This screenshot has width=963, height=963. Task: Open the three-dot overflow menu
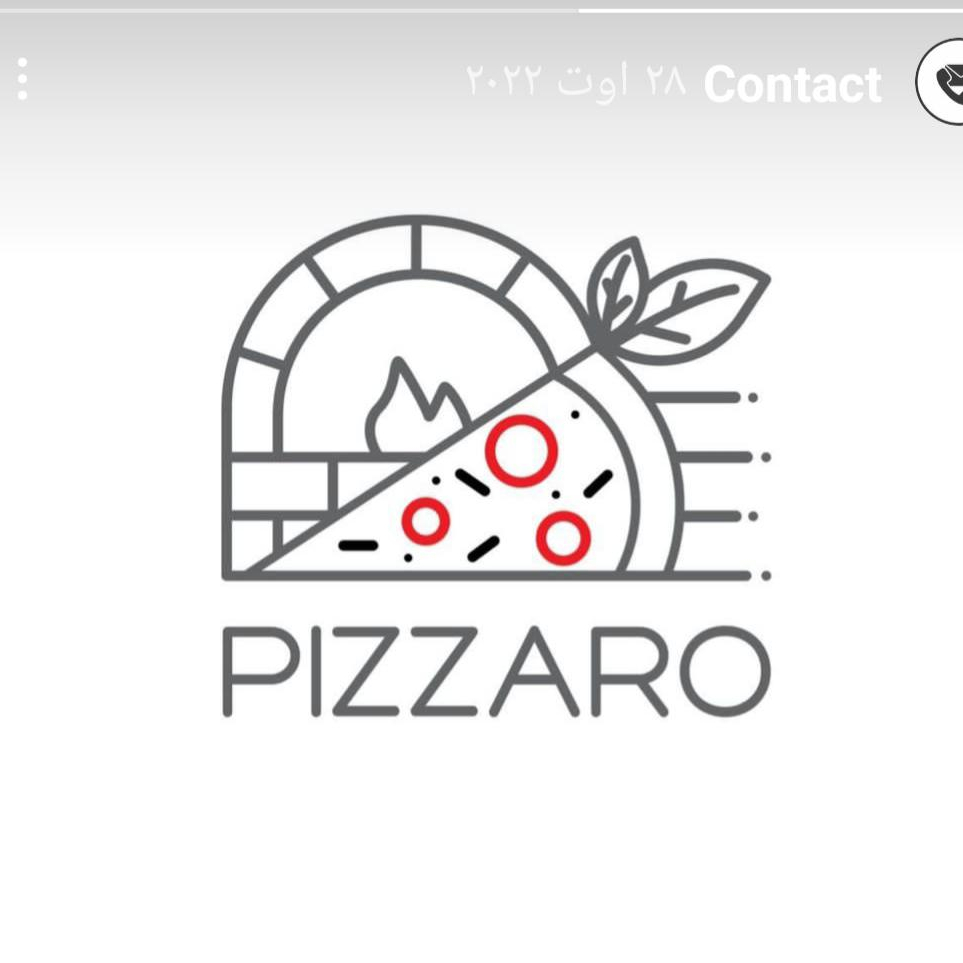tap(22, 79)
